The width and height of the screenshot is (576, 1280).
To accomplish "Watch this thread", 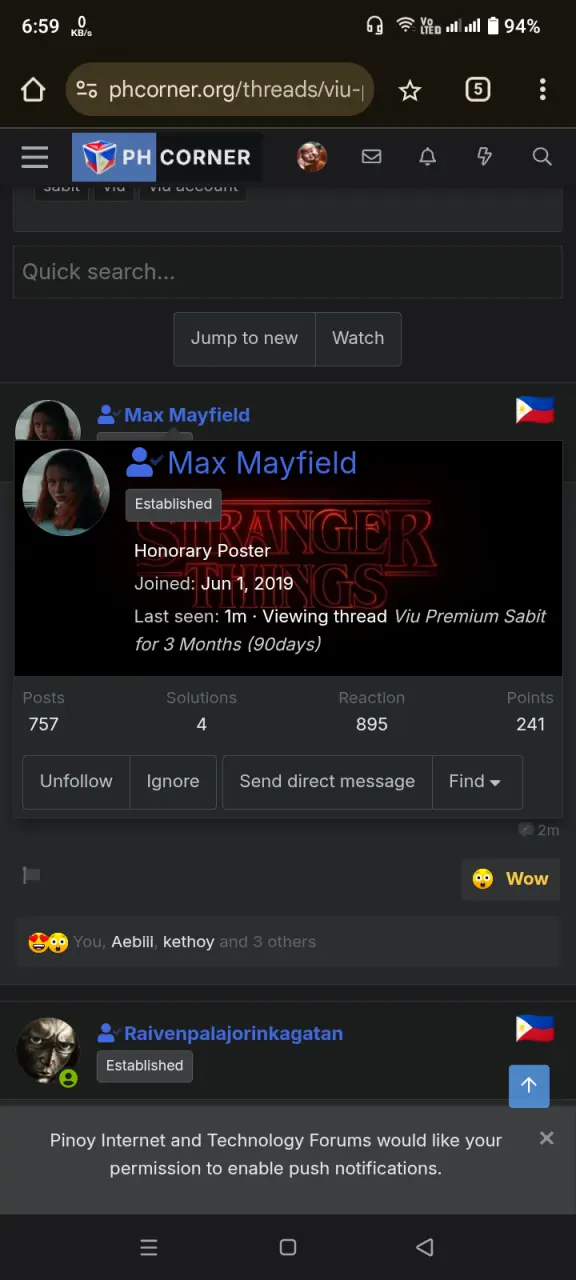I will (358, 338).
